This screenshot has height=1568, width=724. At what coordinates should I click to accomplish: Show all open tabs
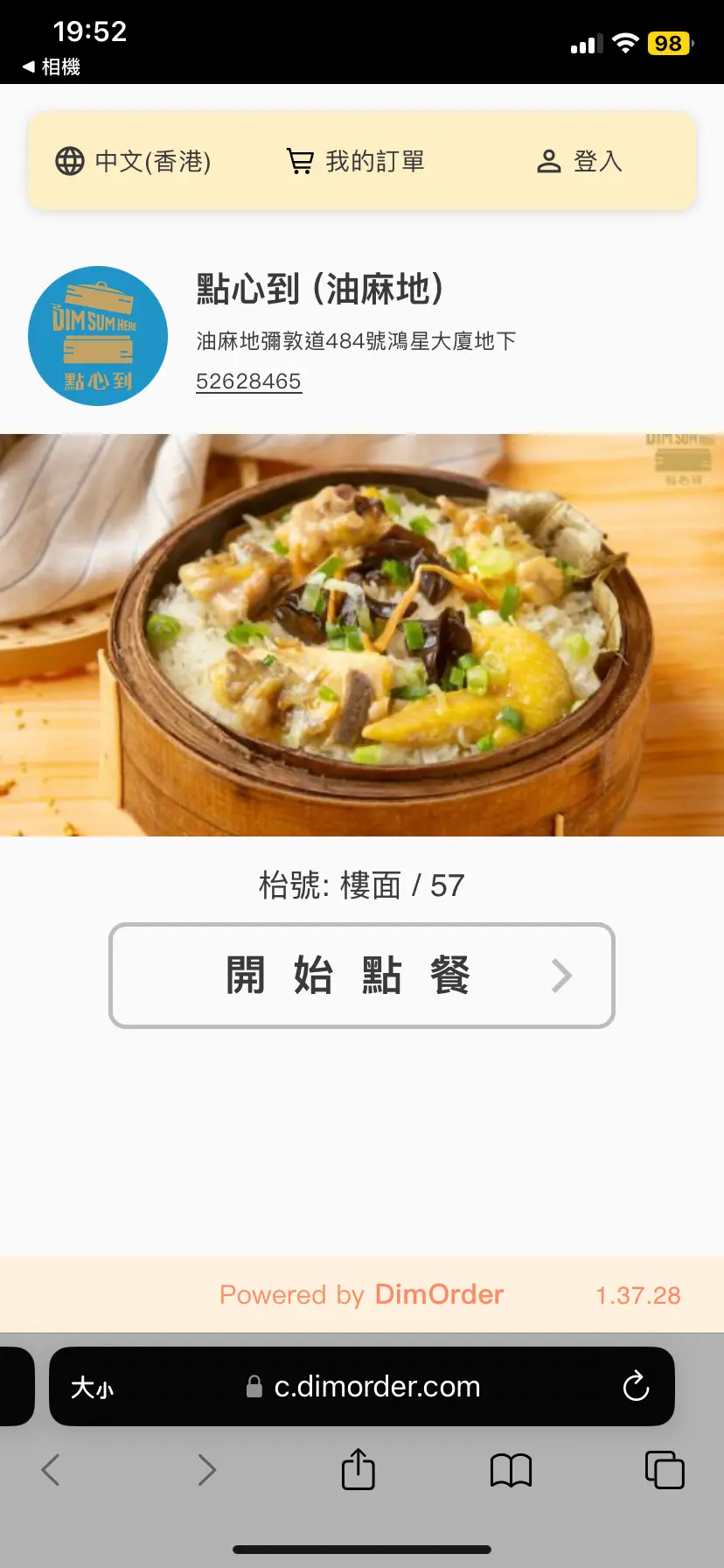[x=665, y=1470]
